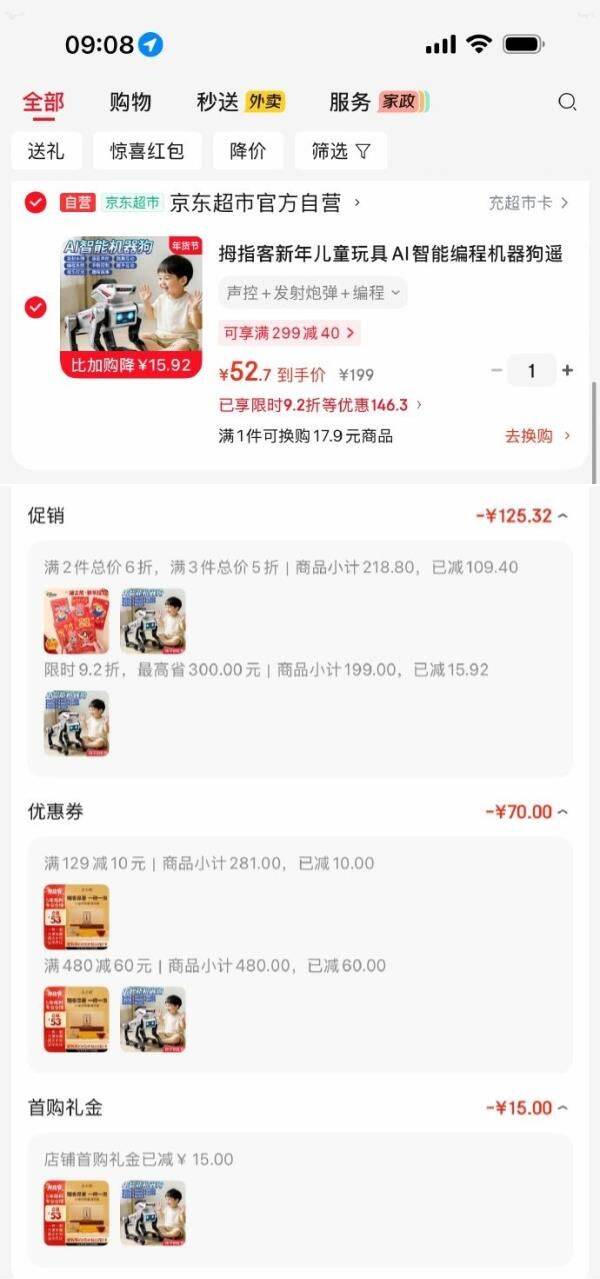Change the 声控+发射炮弹+编程 variant

(313, 292)
